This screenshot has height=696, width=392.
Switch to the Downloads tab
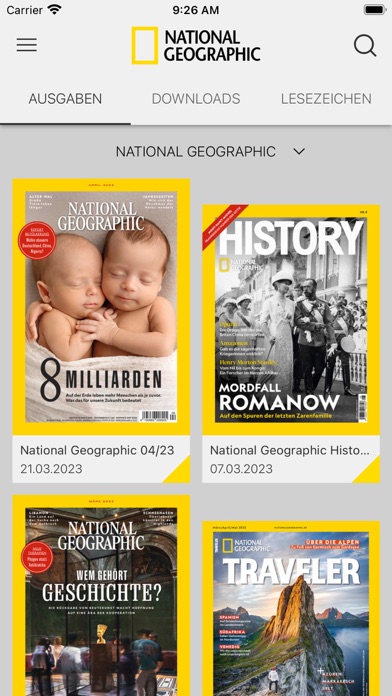coord(196,99)
